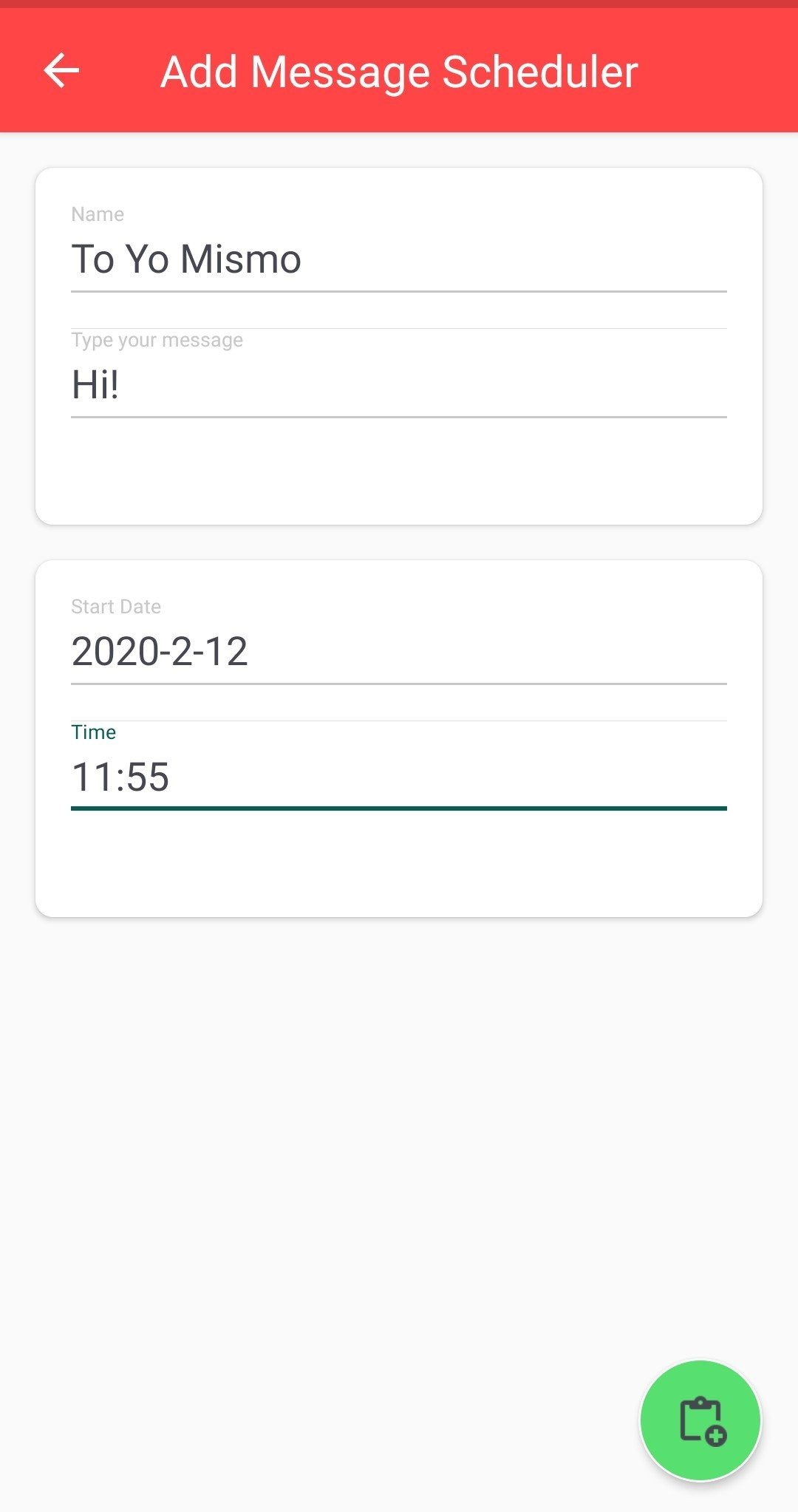Save the scheduled message with green button
Viewport: 798px width, 1512px height.
coord(700,1420)
